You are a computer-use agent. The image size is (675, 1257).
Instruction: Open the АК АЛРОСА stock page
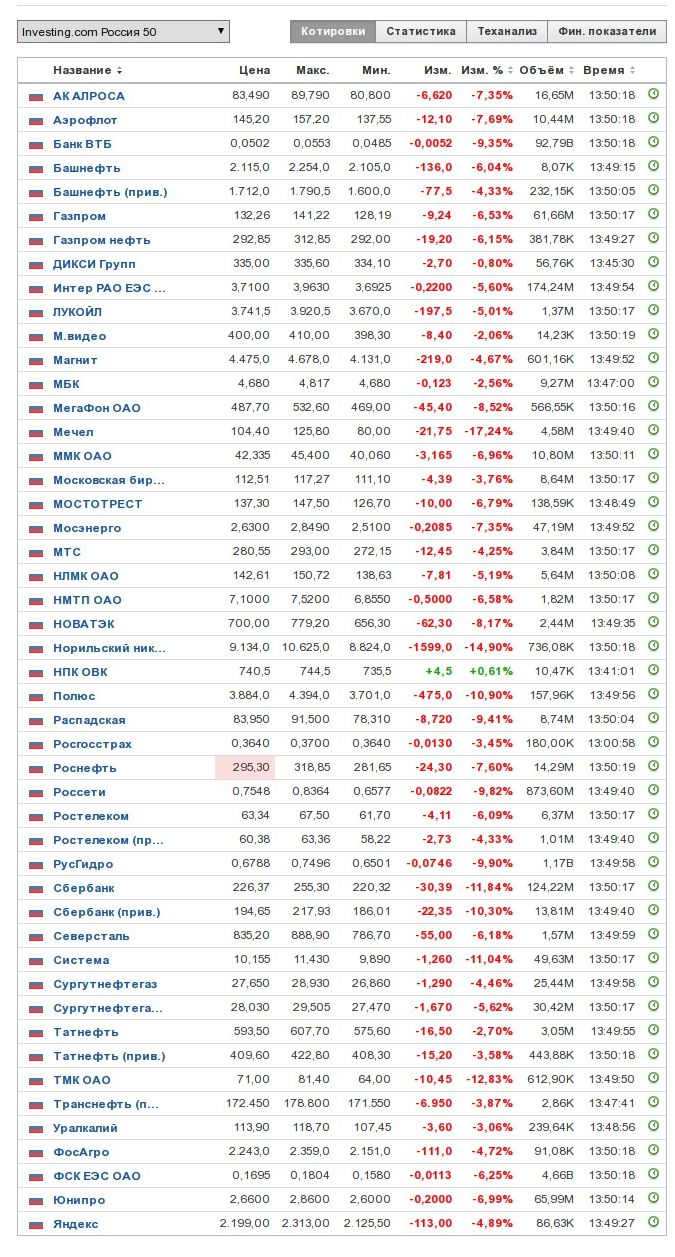click(89, 96)
